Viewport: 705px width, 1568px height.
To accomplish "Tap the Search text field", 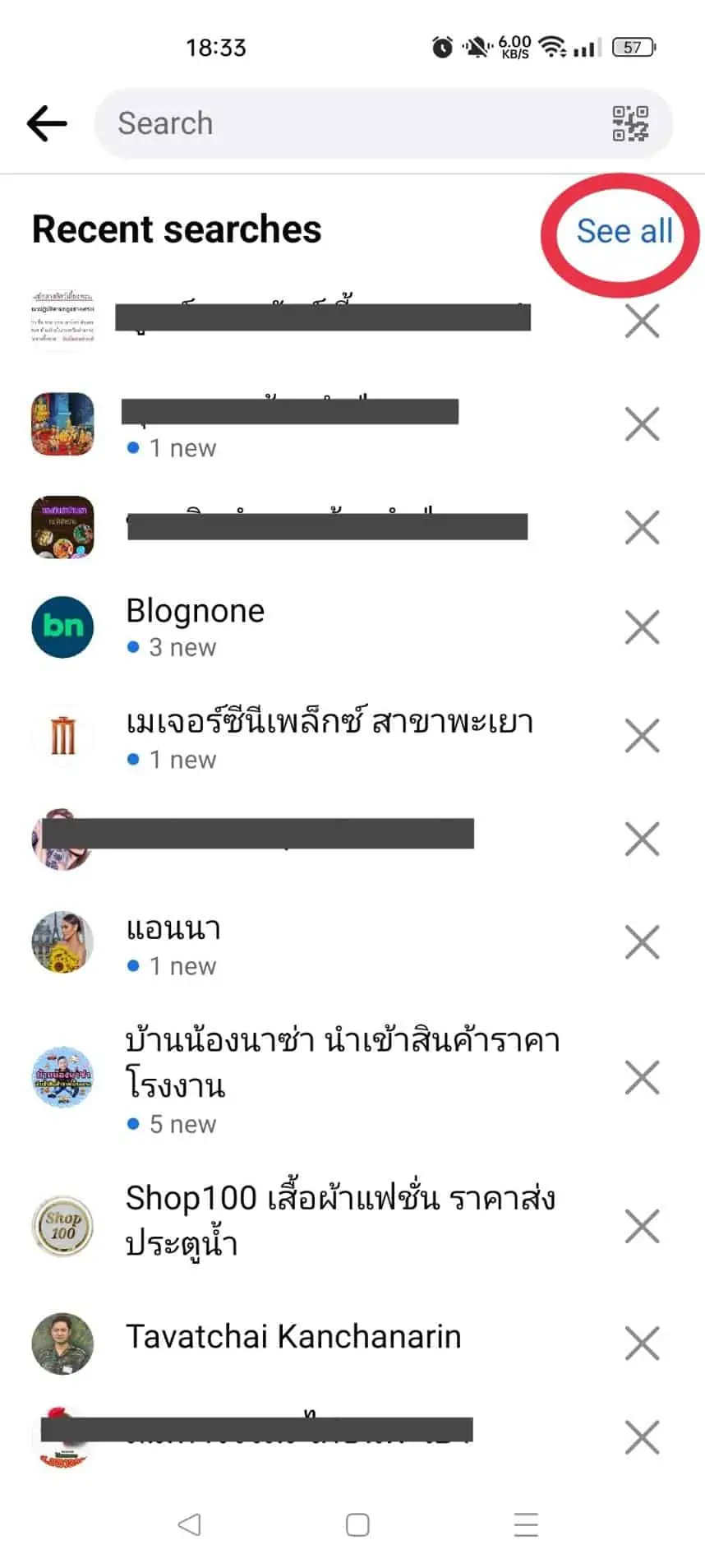I will tap(353, 123).
